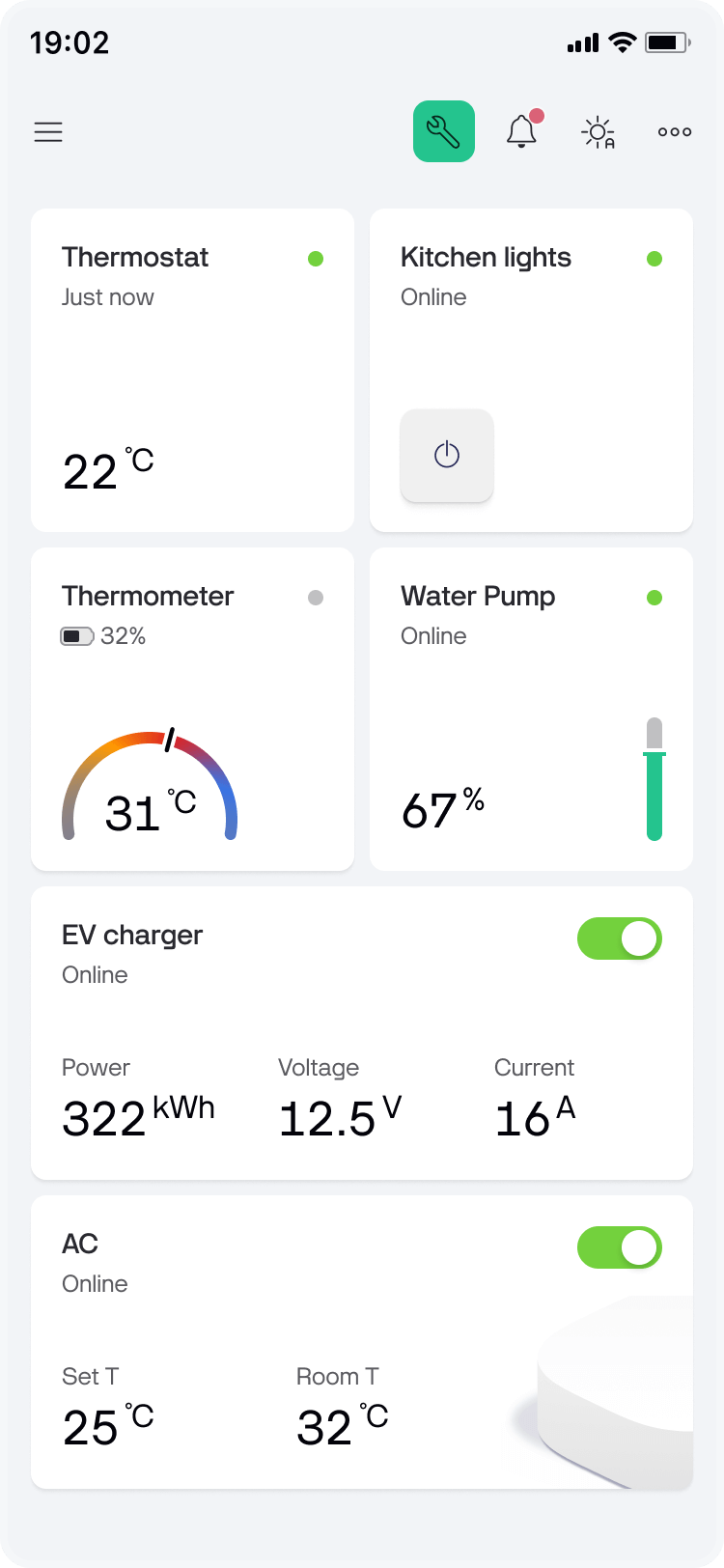
Task: Open the notifications bell
Action: pyautogui.click(x=522, y=130)
